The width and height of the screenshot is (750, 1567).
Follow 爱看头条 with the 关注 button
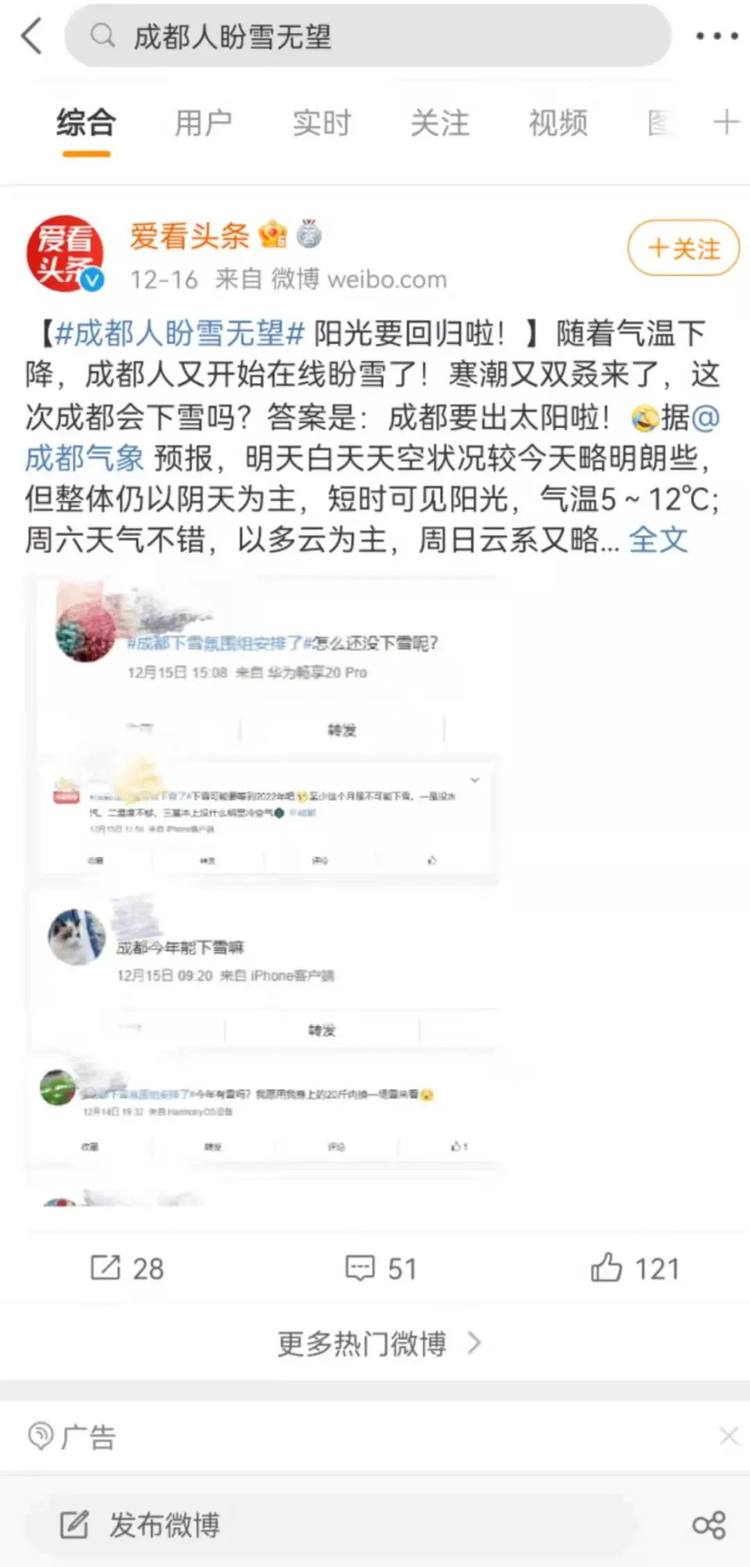pyautogui.click(x=683, y=248)
